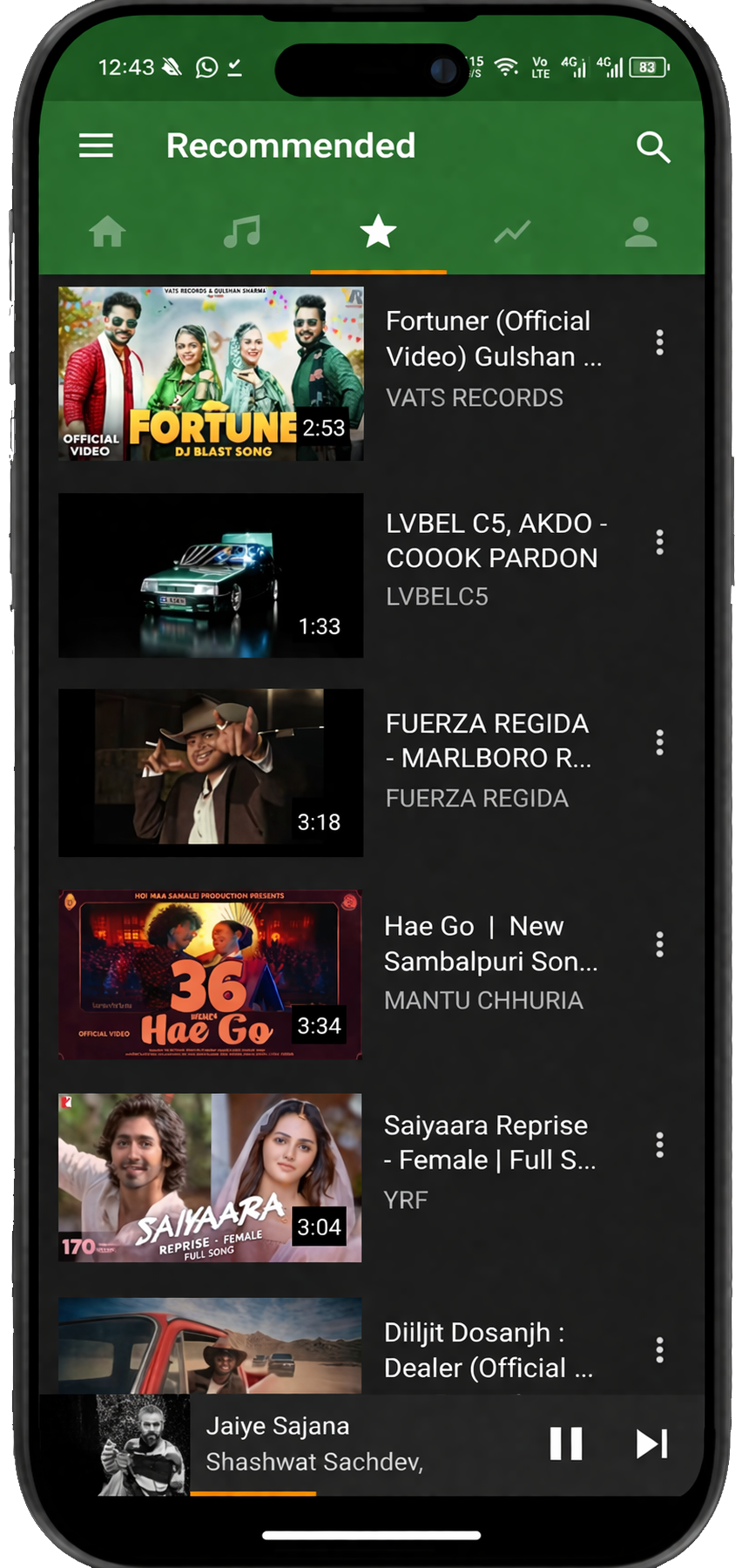This screenshot has width=742, height=1568.
Task: Open the navigation drawer menu
Action: (x=96, y=145)
